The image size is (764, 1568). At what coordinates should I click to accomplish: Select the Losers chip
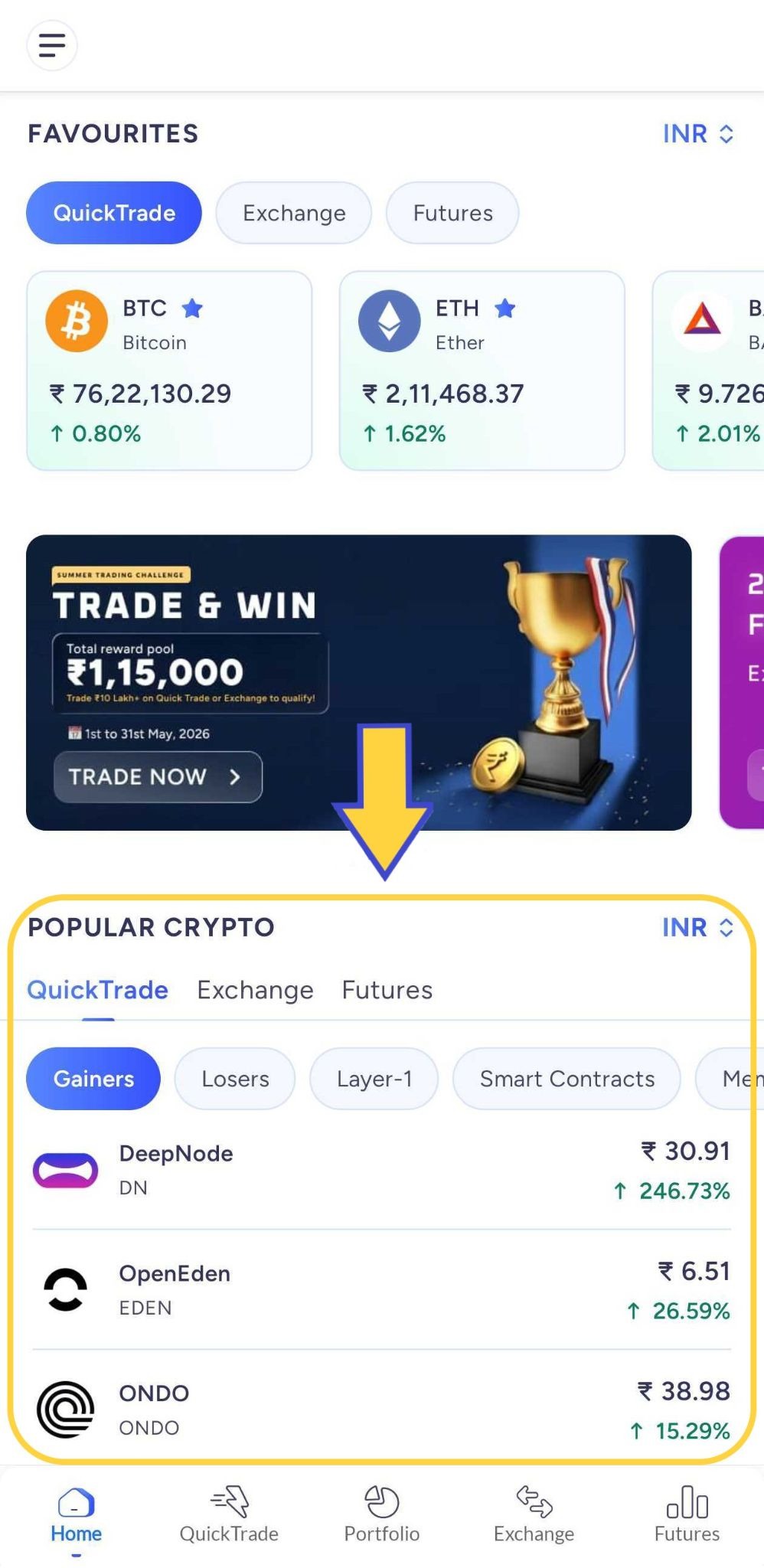[235, 1079]
